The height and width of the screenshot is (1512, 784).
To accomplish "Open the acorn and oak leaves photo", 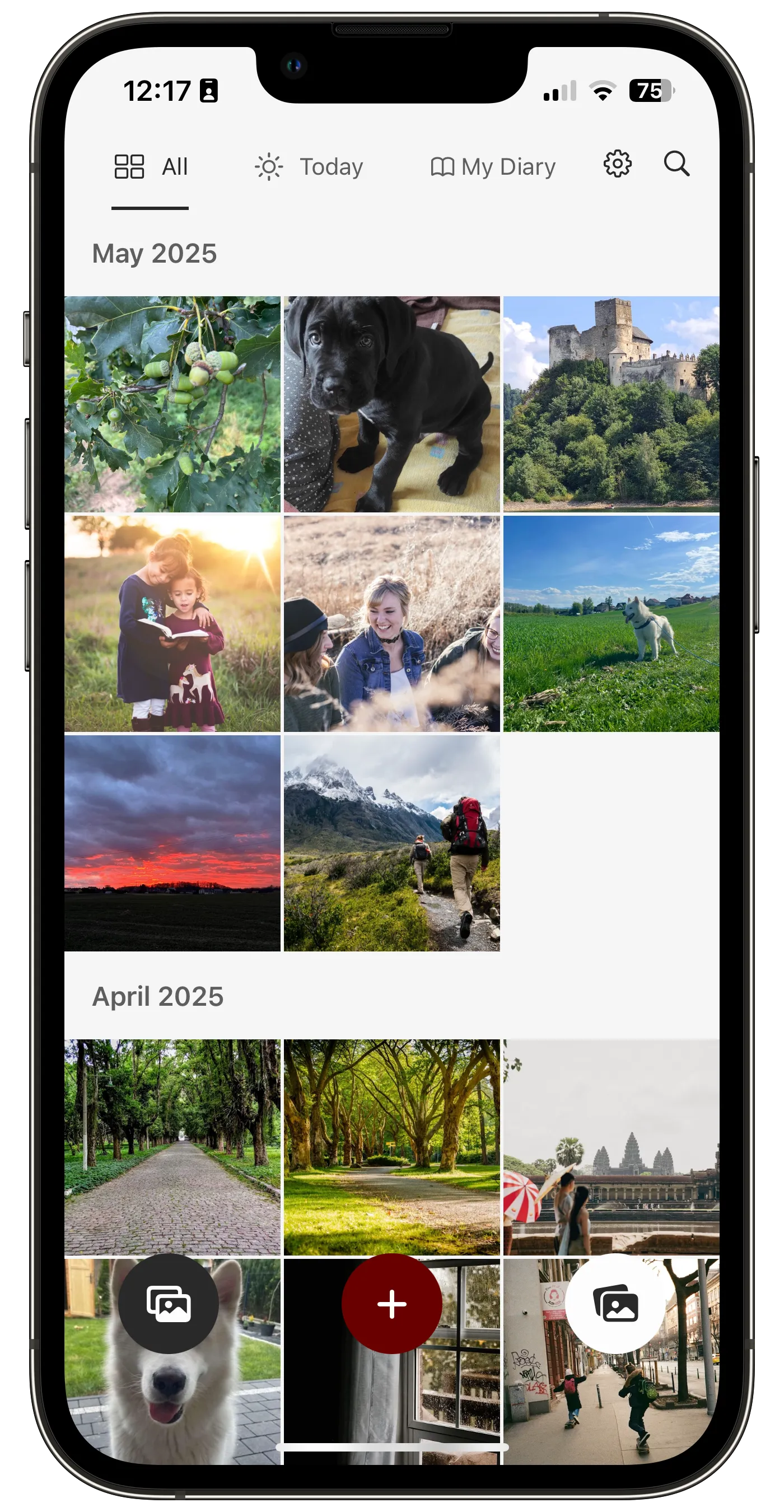I will tap(172, 404).
